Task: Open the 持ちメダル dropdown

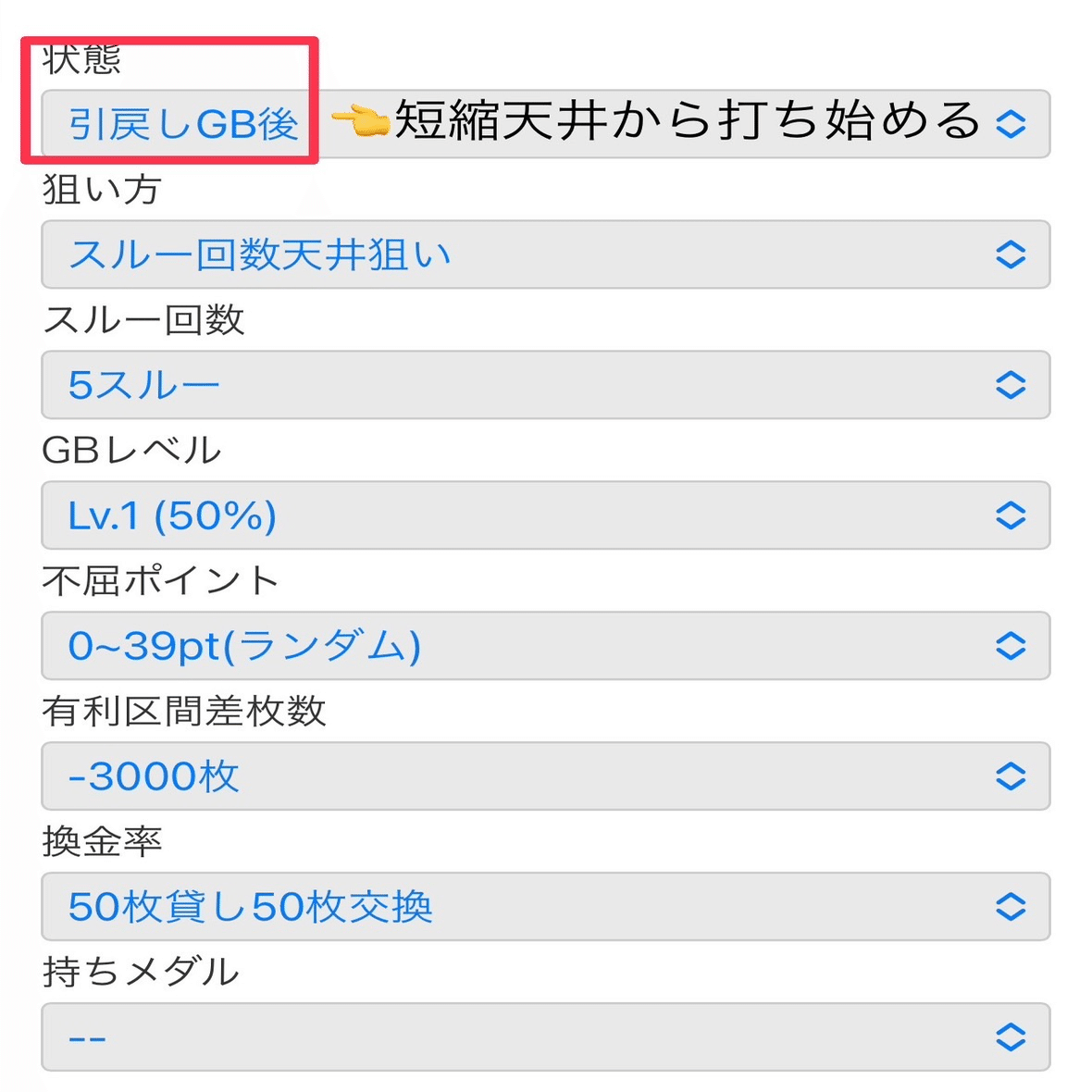Action: [x=545, y=1037]
